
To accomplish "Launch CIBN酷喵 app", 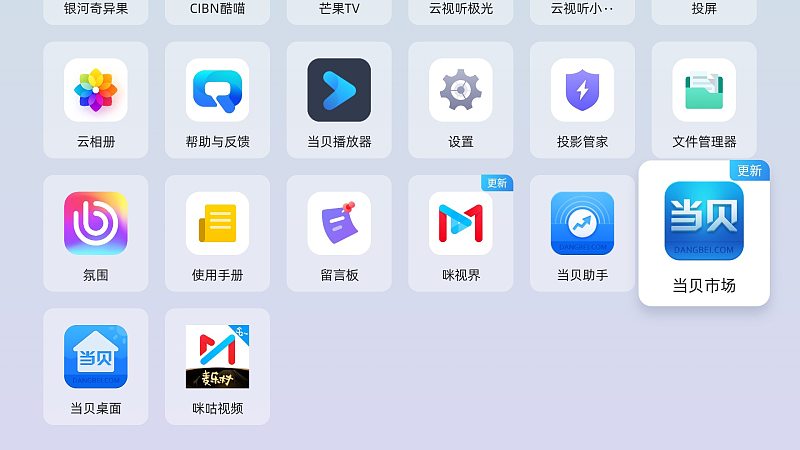I will click(217, 10).
